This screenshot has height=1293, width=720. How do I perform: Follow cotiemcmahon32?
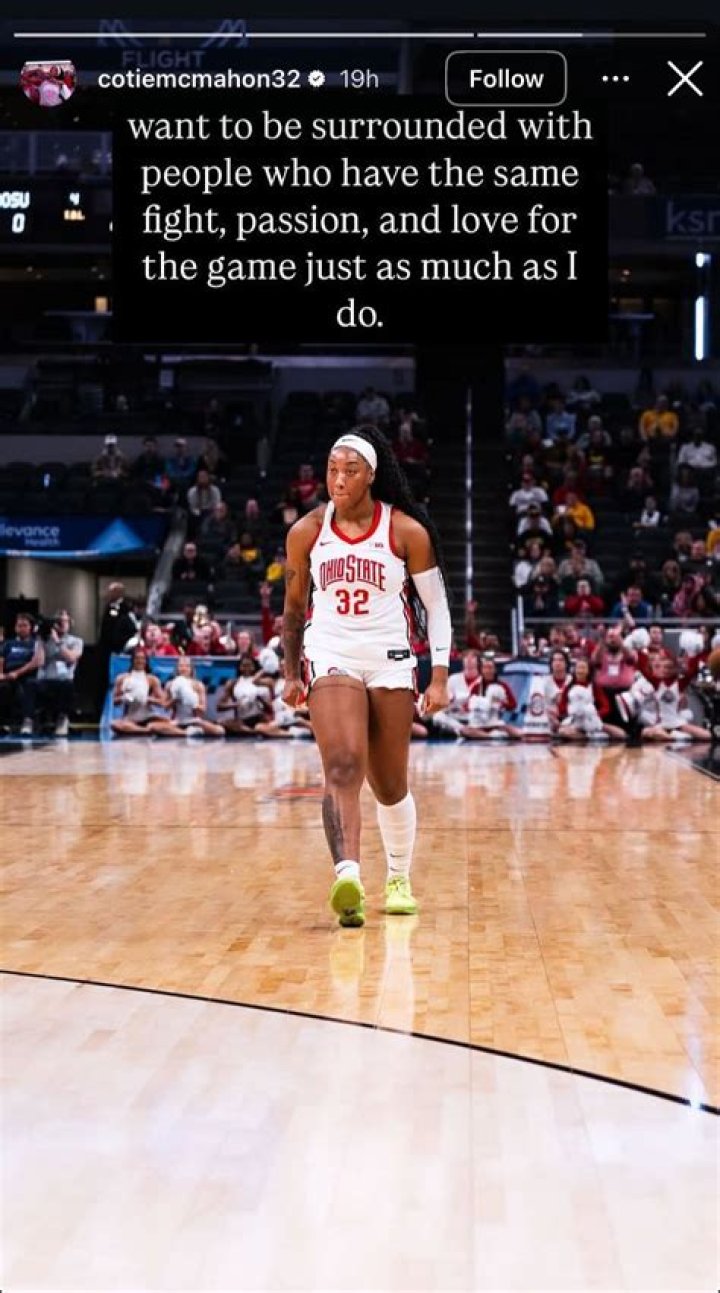click(505, 79)
